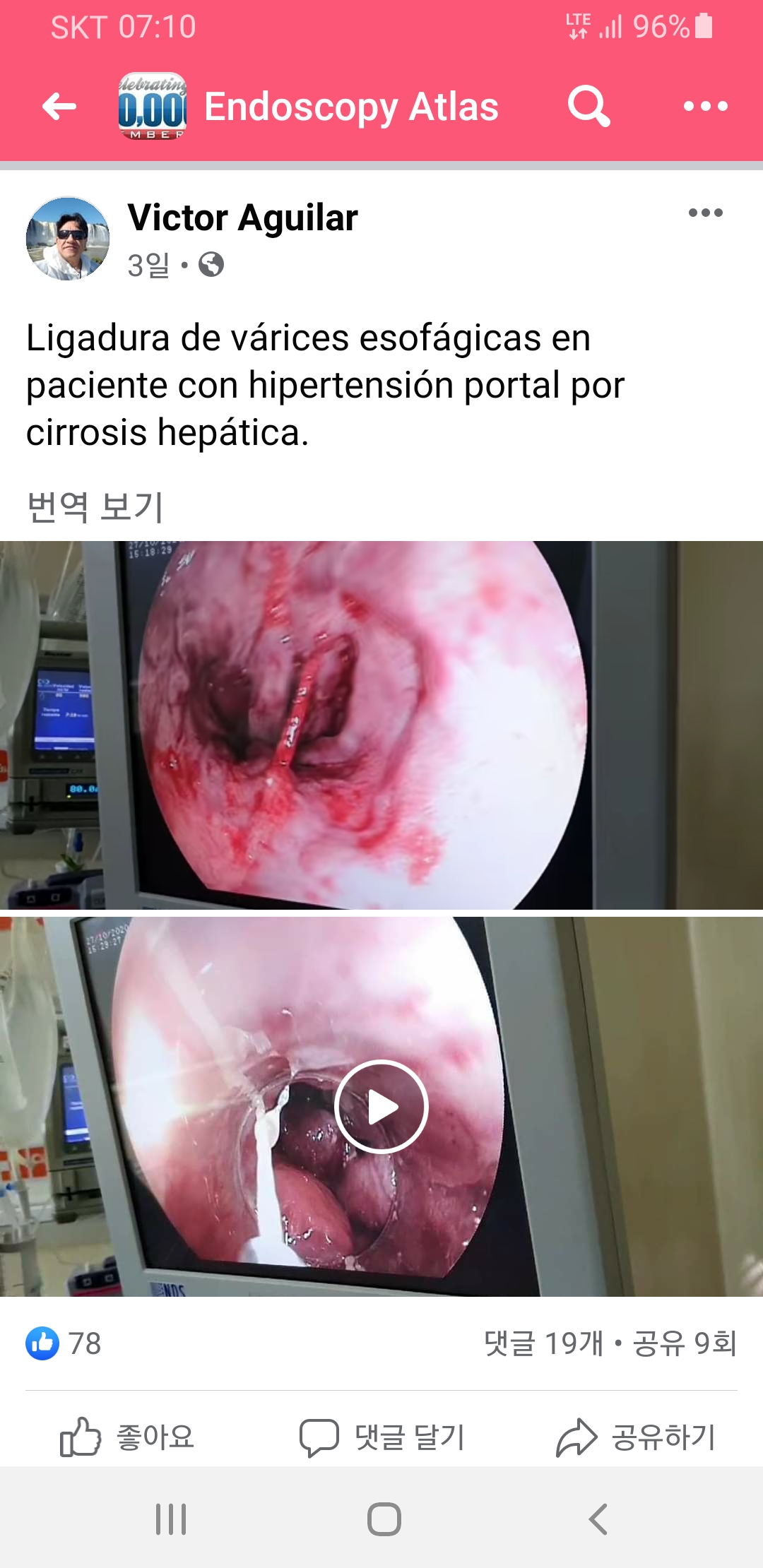763x1568 pixels.
Task: Like the post with 좋아요
Action: click(x=127, y=1437)
